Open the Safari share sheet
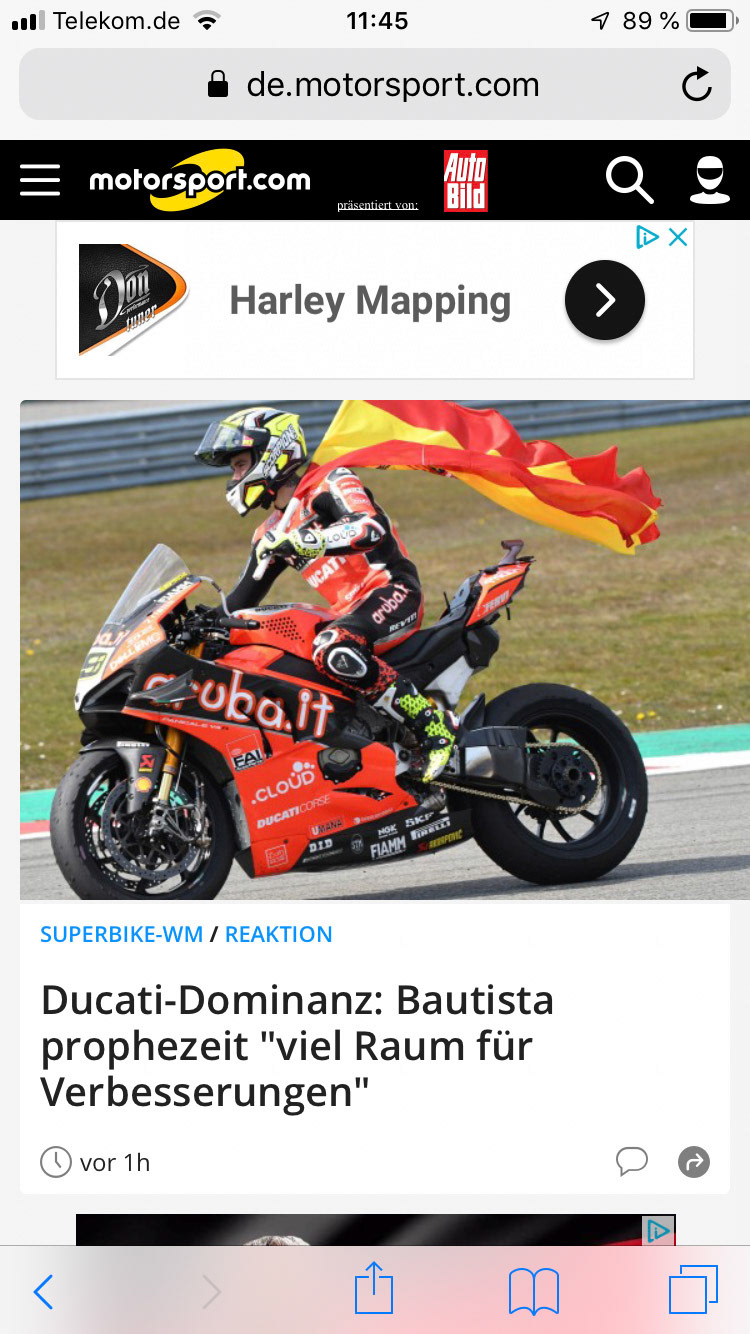The image size is (750, 1334). (x=375, y=1290)
